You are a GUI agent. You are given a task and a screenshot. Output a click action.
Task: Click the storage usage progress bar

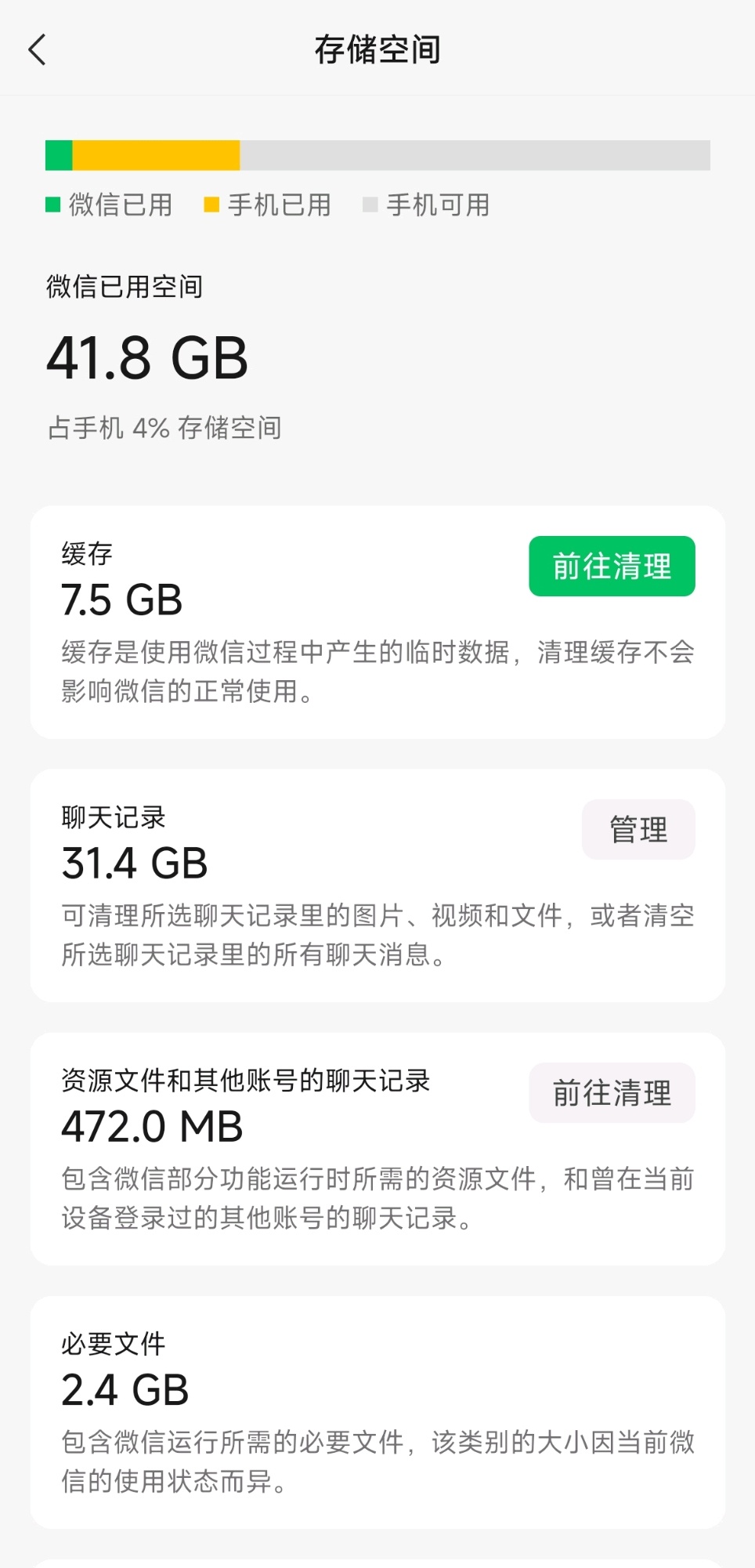(377, 155)
